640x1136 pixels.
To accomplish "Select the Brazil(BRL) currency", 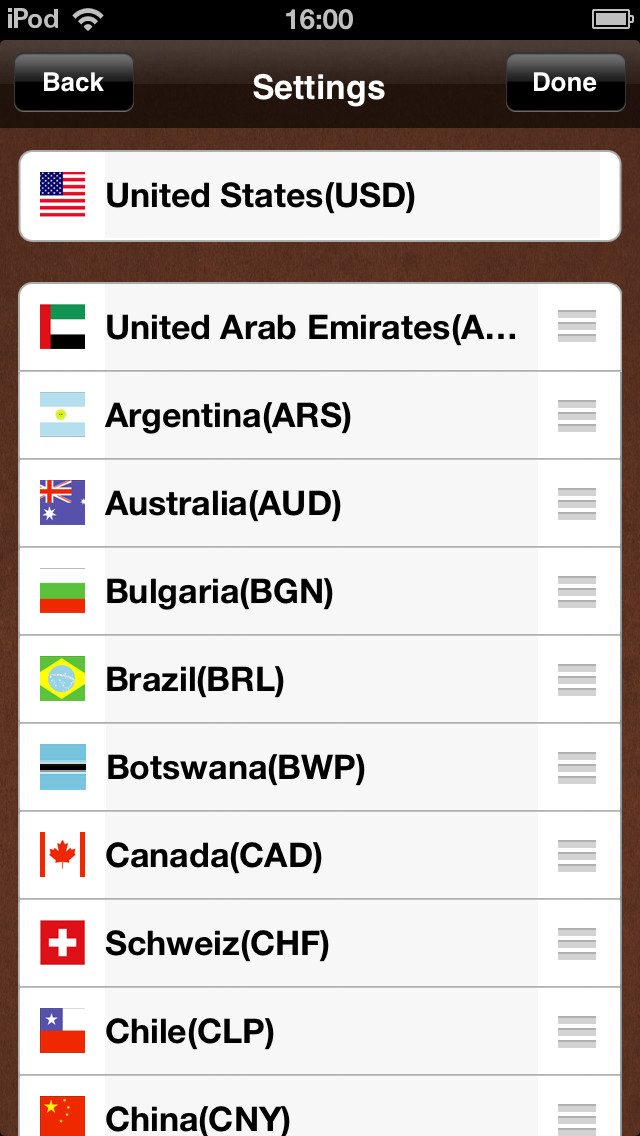I will pyautogui.click(x=320, y=680).
